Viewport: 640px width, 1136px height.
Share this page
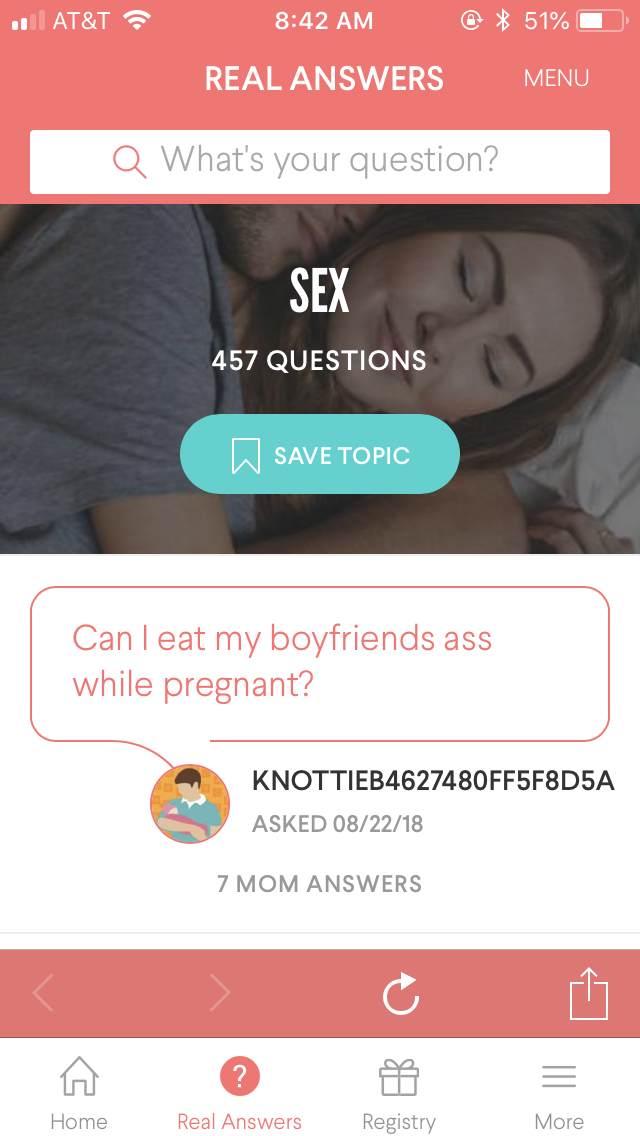pos(588,994)
